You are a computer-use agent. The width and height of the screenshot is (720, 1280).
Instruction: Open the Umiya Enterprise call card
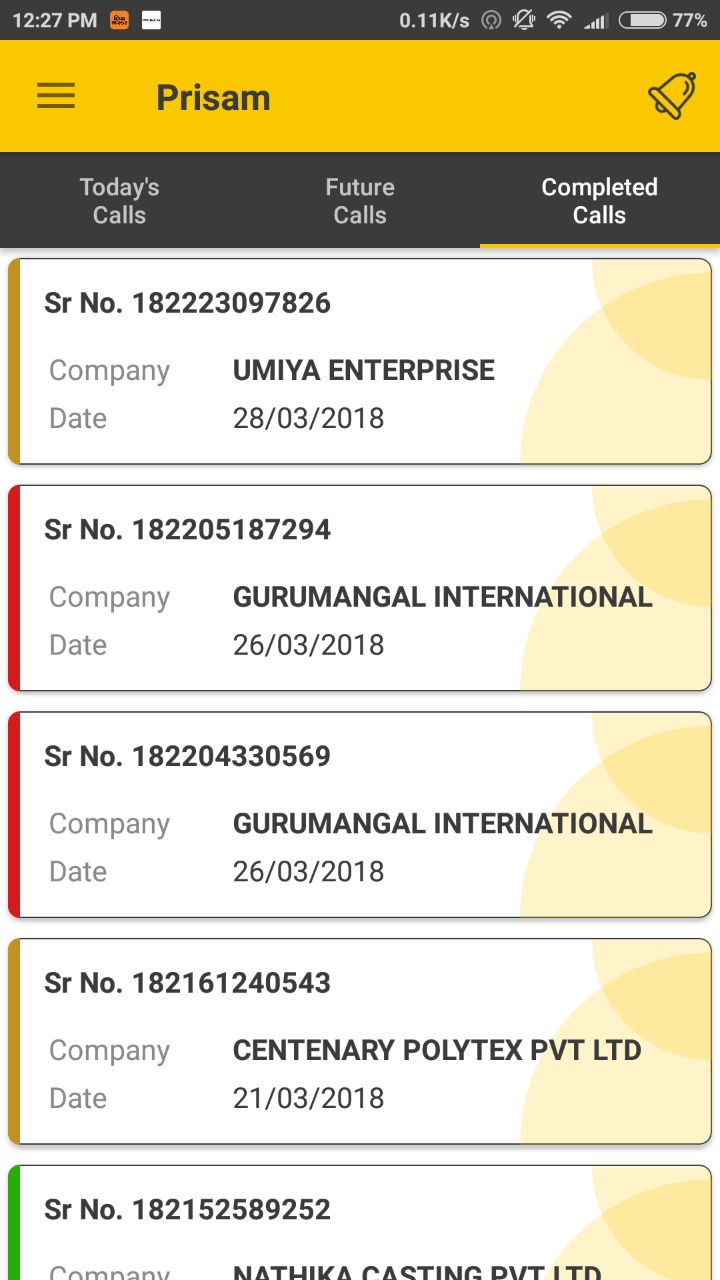360,362
